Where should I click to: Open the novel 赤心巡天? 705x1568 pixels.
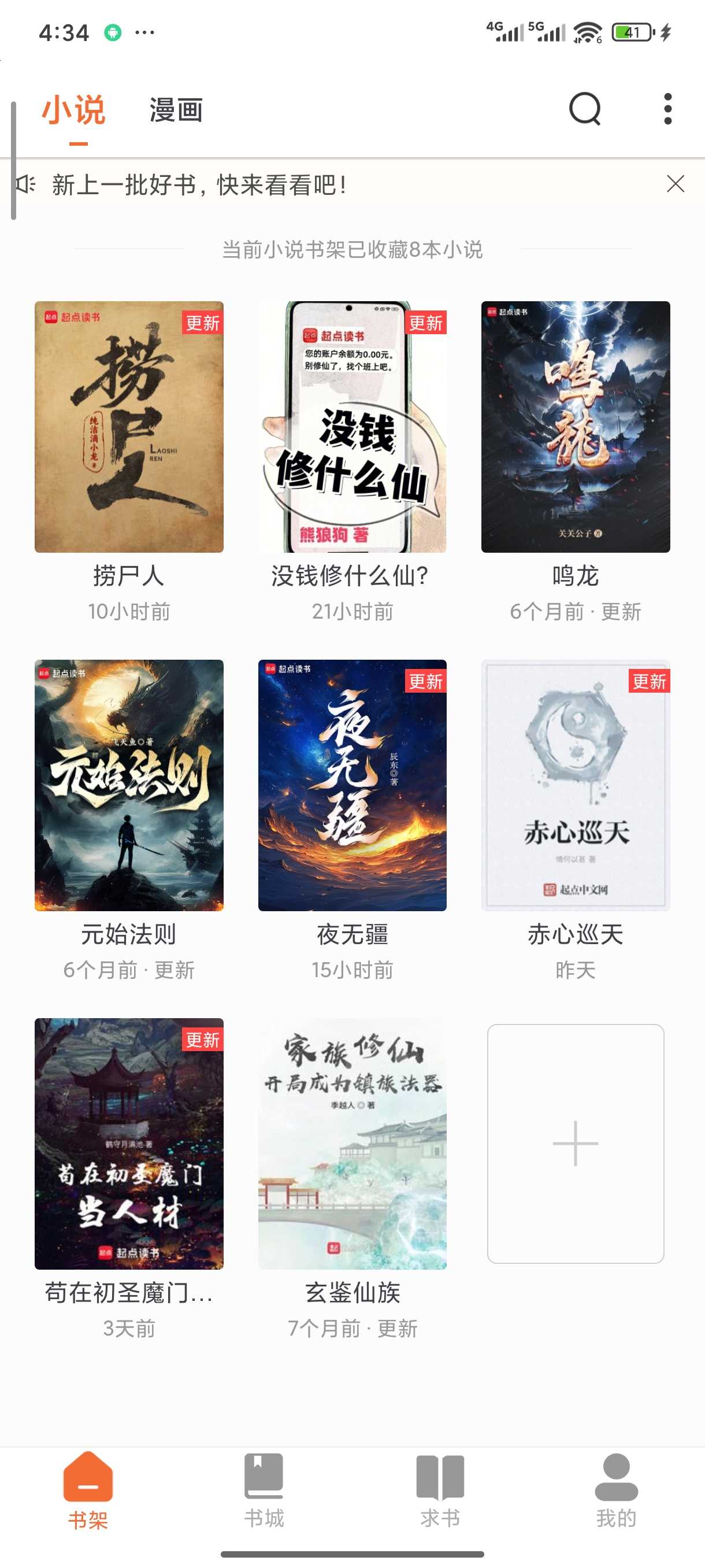[x=575, y=785]
